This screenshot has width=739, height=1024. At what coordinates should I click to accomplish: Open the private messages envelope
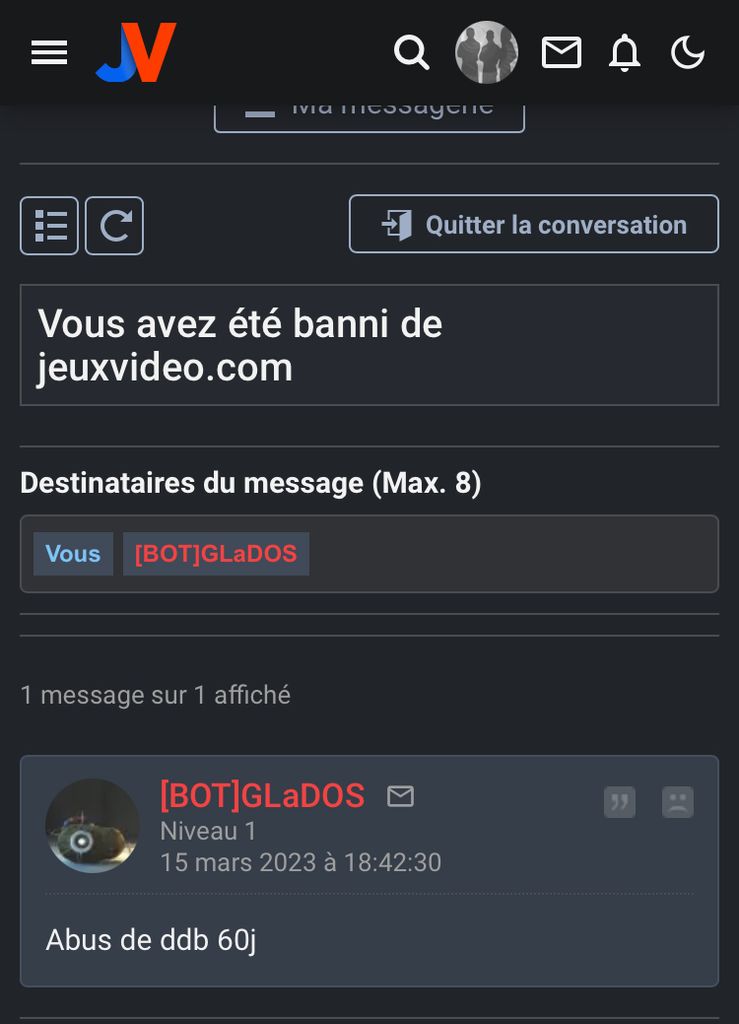point(562,52)
